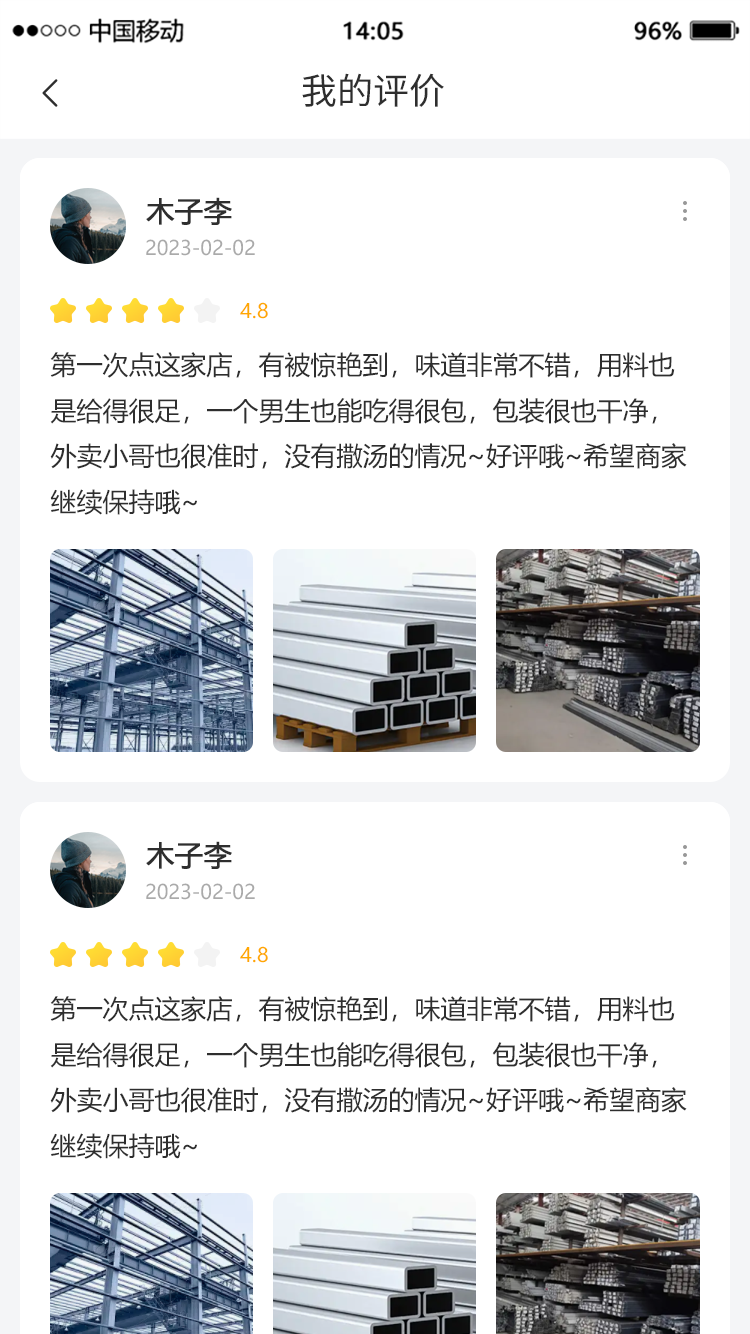Open overflow menu on the first review

pyautogui.click(x=684, y=210)
